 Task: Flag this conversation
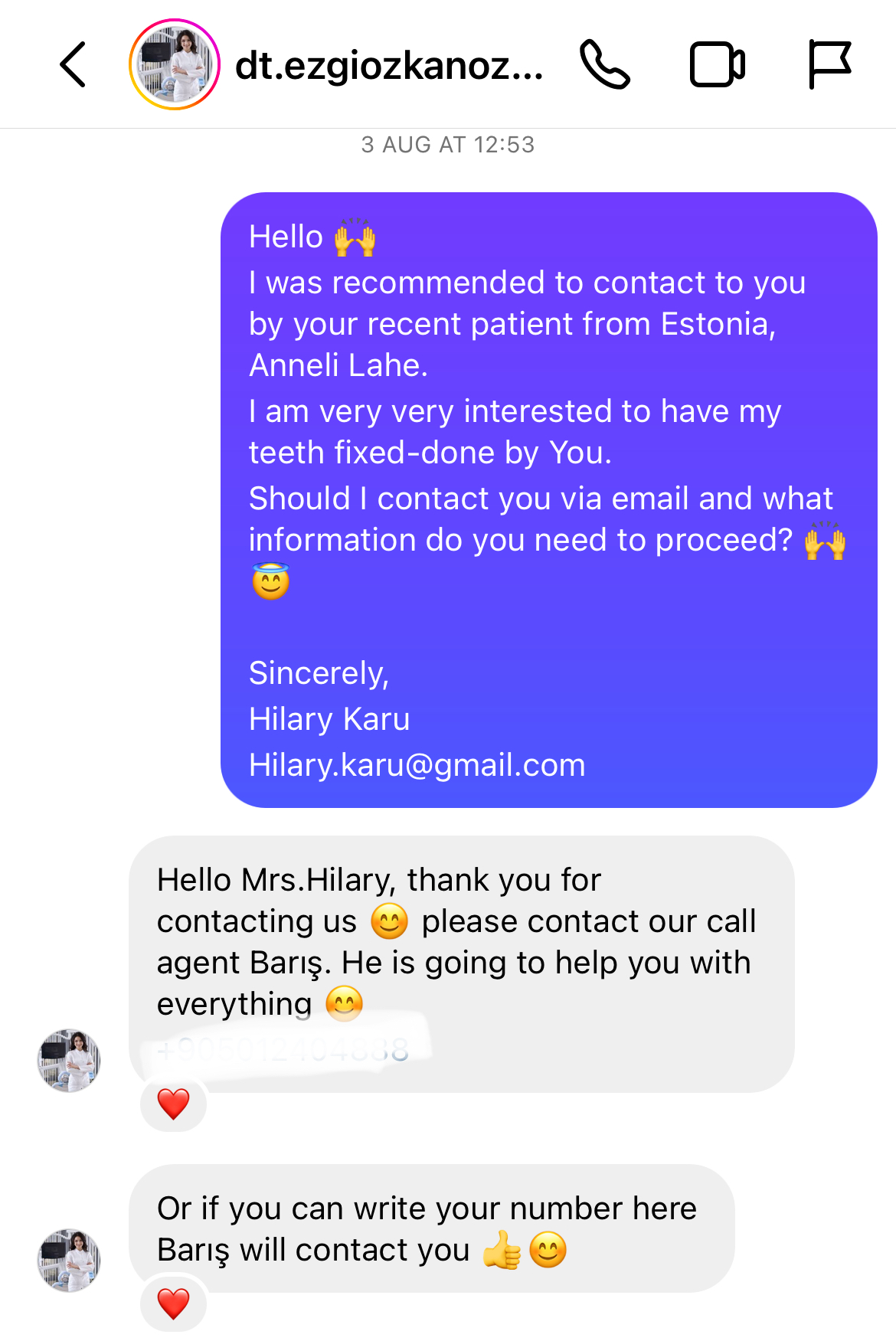coord(829,65)
